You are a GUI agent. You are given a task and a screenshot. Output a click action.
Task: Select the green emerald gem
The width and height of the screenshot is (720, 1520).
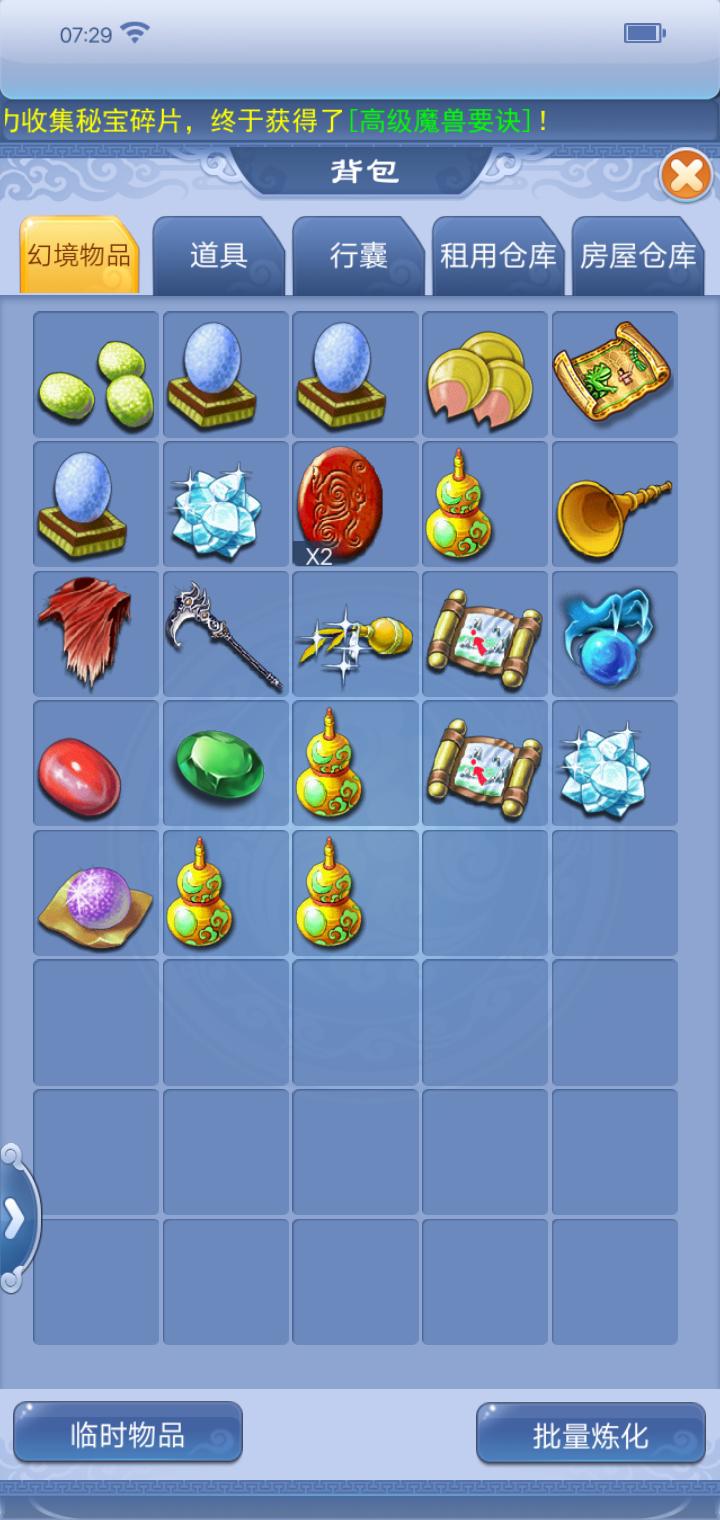[225, 765]
